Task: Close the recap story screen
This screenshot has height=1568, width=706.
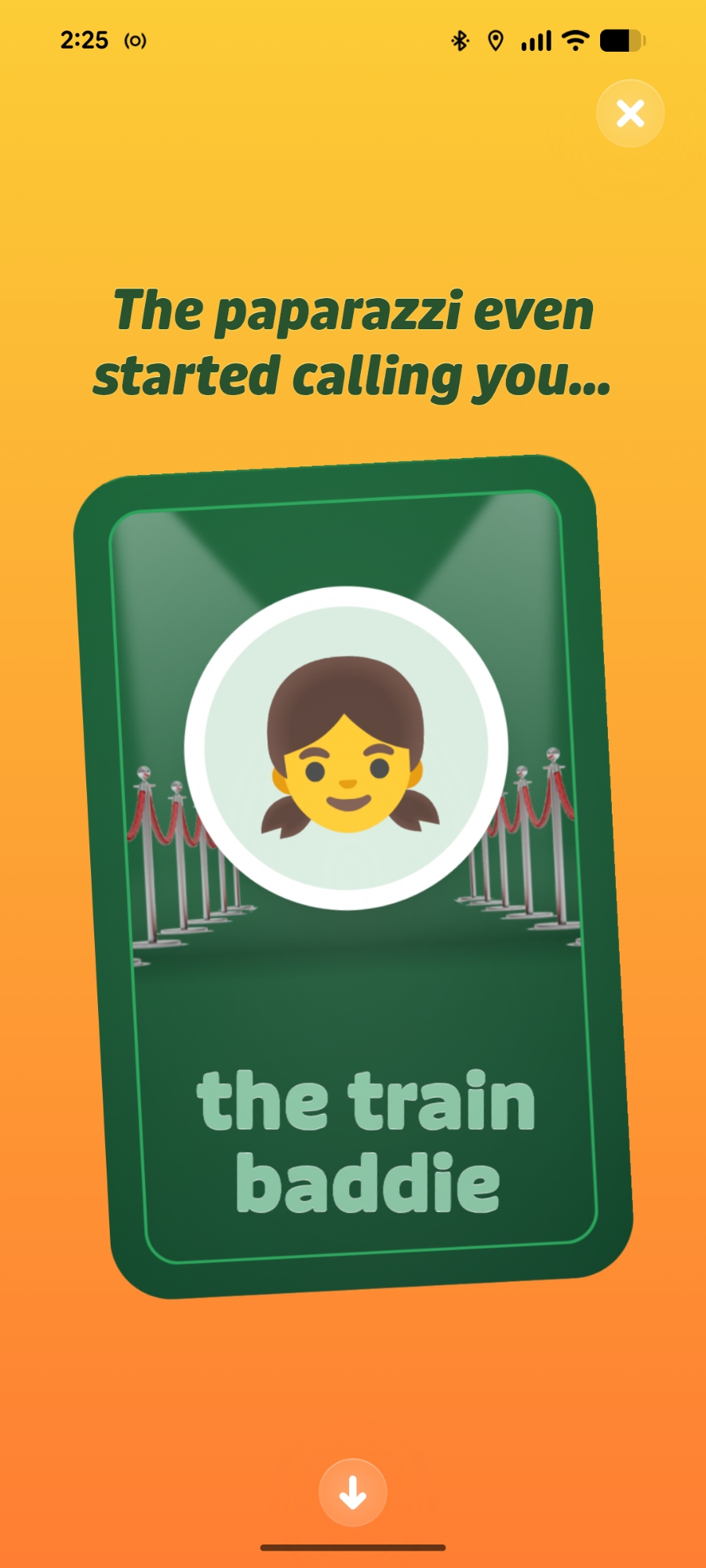Action: click(630, 114)
